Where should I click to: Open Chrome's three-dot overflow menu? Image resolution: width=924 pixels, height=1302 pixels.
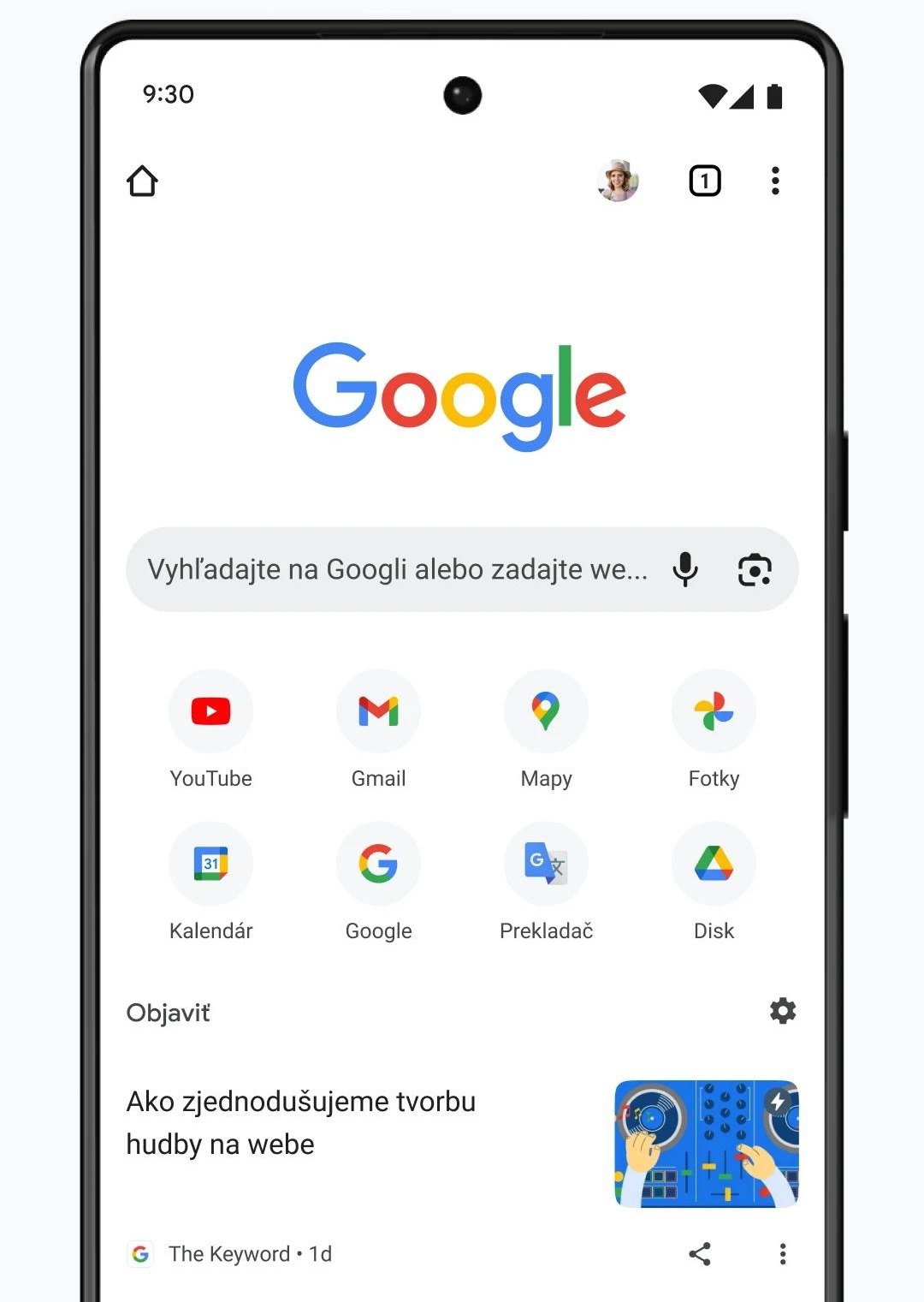point(775,181)
